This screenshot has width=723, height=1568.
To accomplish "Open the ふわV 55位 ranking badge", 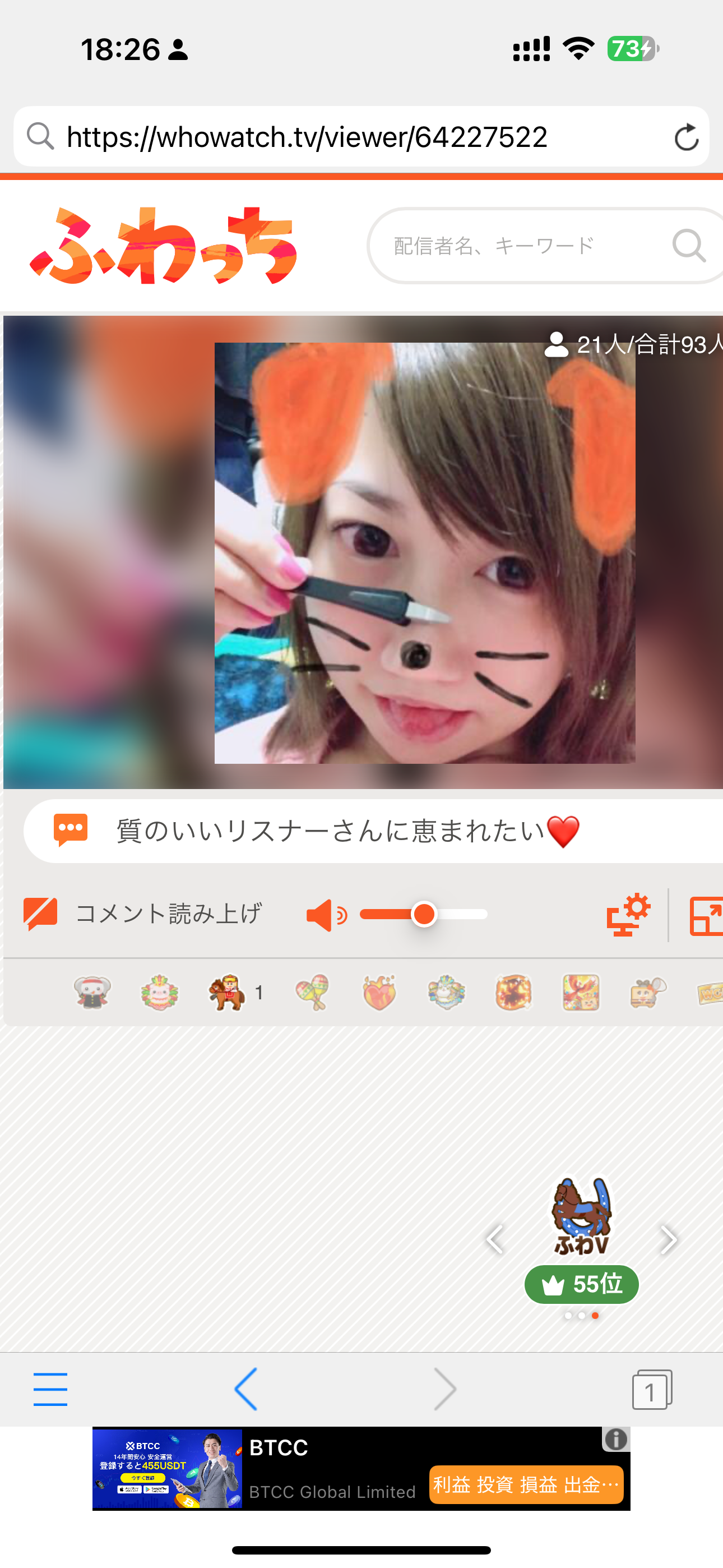I will point(581,1283).
